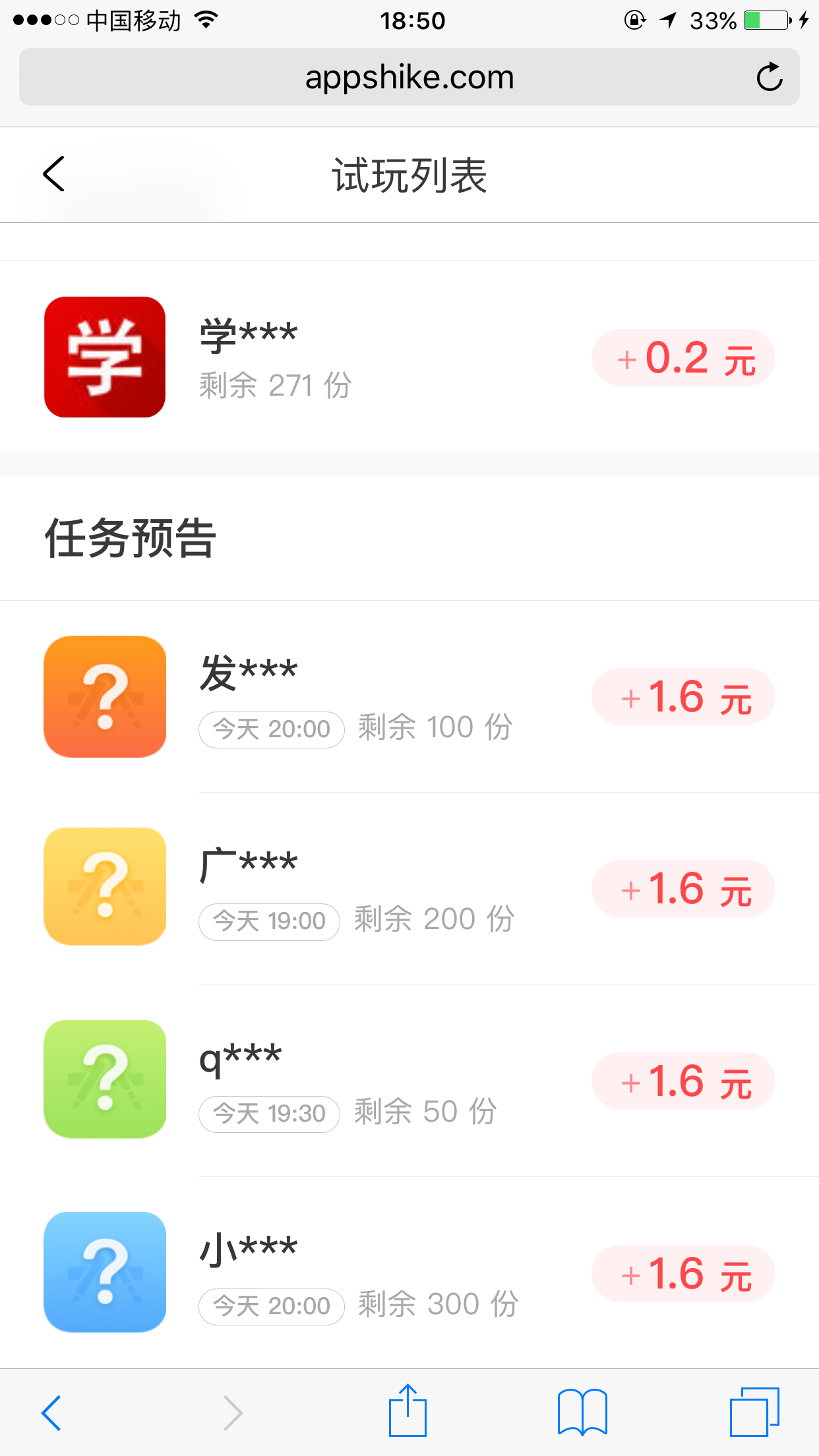
Task: Tap the orange question mark app icon
Action: [x=104, y=696]
